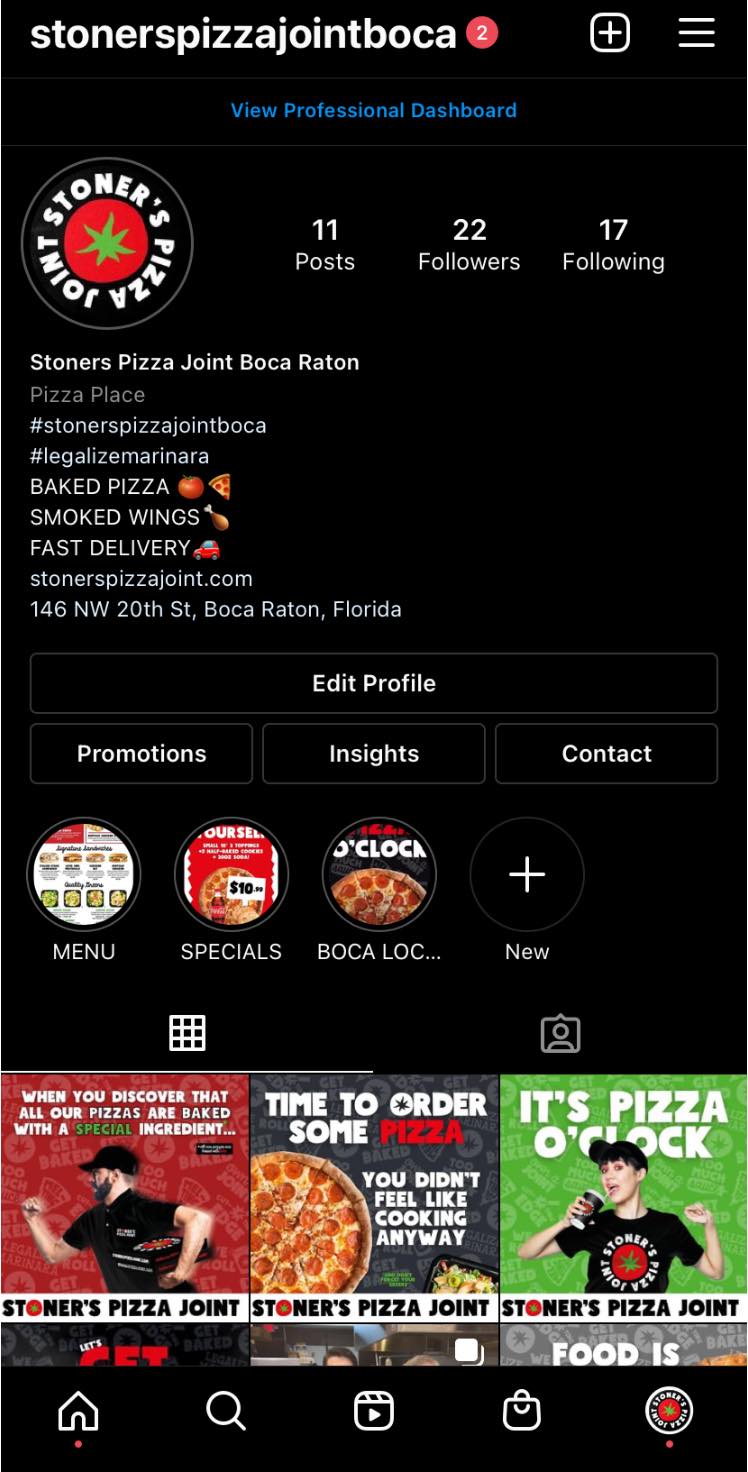Open the Search tab
Image resolution: width=748 pixels, height=1472 pixels.
pyautogui.click(x=226, y=1411)
